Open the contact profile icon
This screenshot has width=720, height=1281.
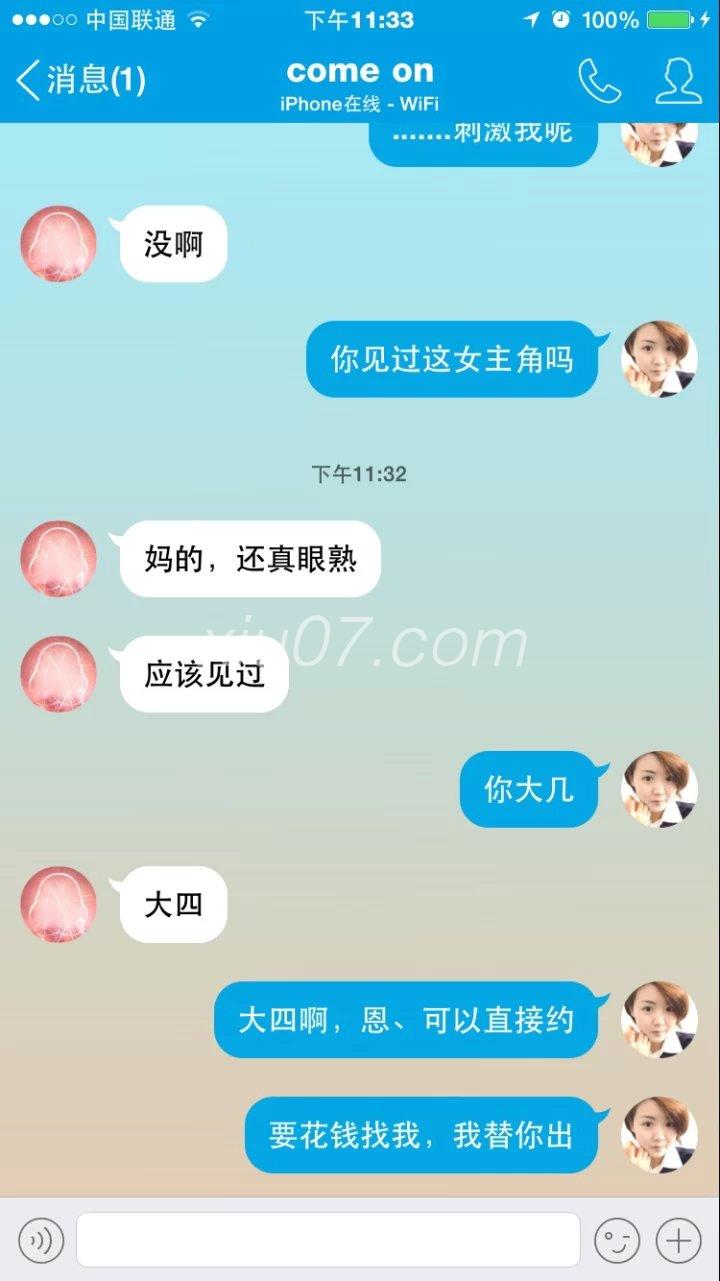[x=678, y=82]
